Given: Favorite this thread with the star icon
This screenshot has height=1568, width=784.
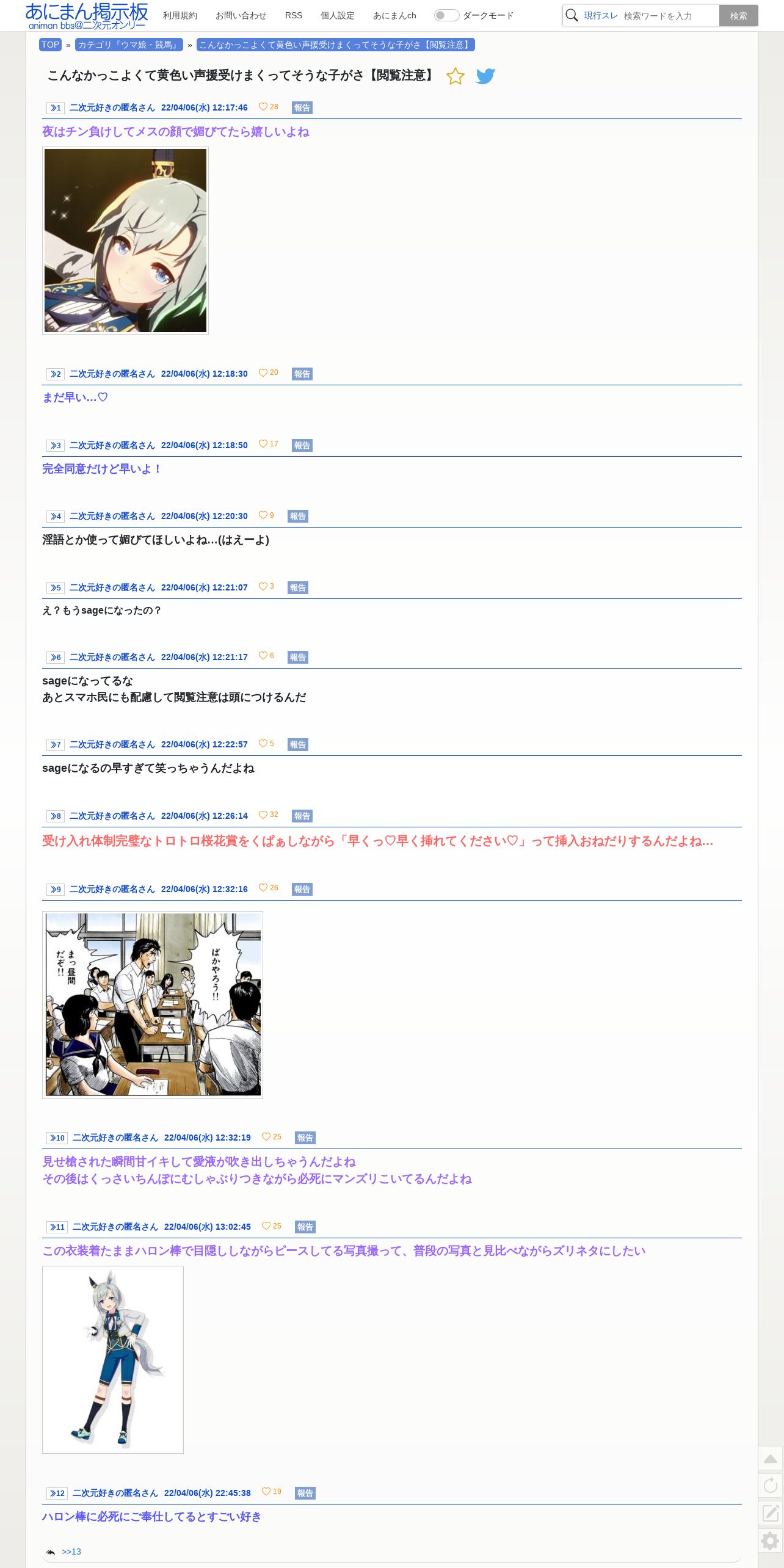Looking at the screenshot, I should click(x=455, y=76).
